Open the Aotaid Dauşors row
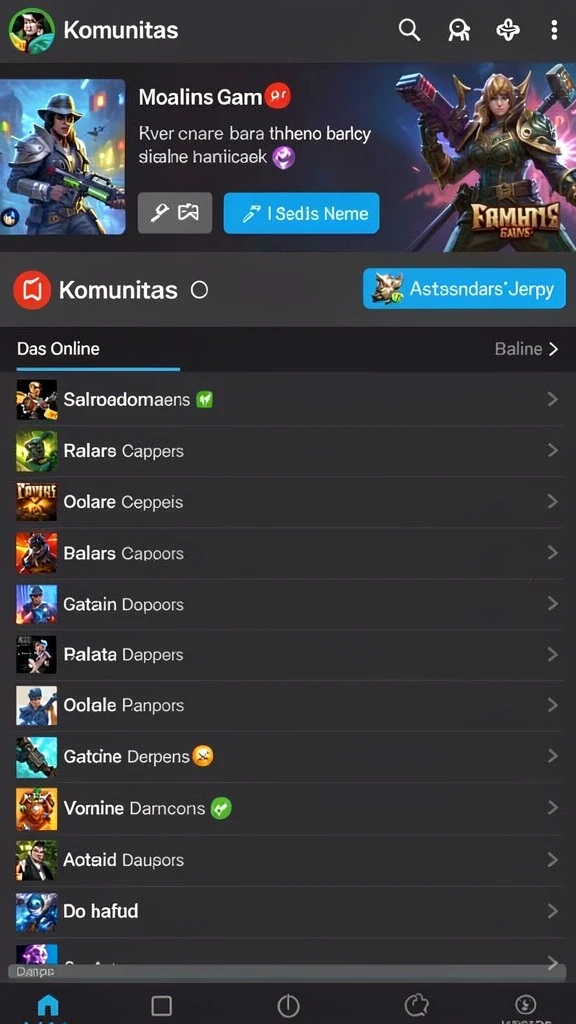Viewport: 576px width, 1024px height. 288,860
